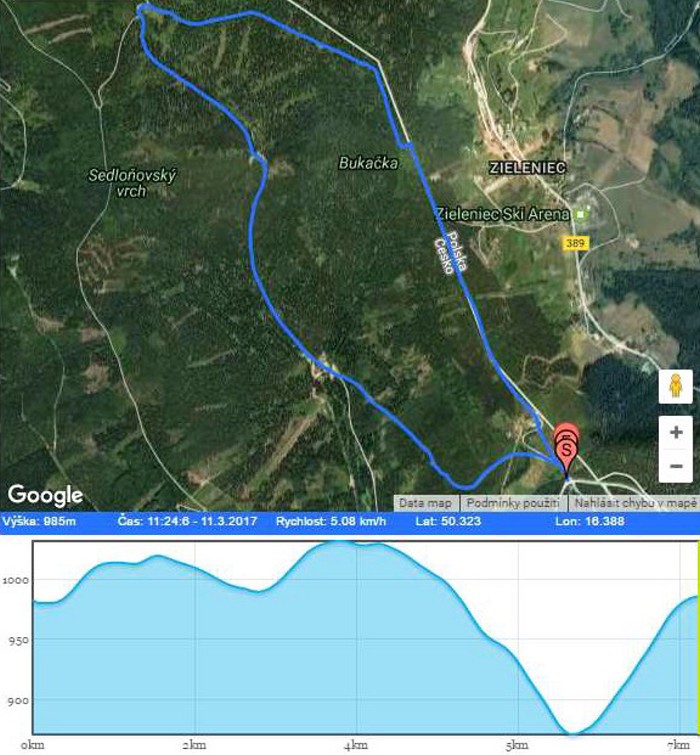Zoom in on the map

(676, 433)
